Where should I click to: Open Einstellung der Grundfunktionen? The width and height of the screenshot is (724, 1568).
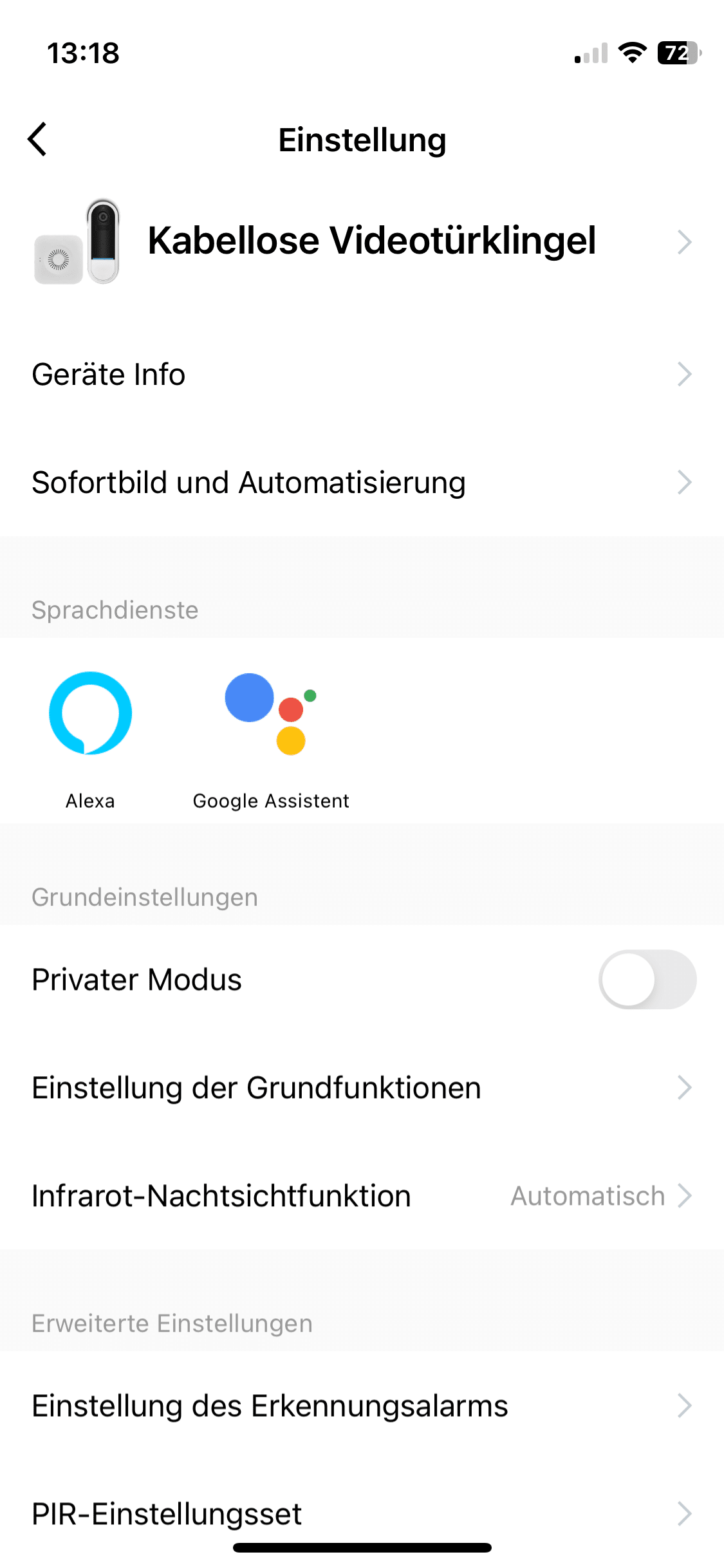click(x=362, y=1087)
